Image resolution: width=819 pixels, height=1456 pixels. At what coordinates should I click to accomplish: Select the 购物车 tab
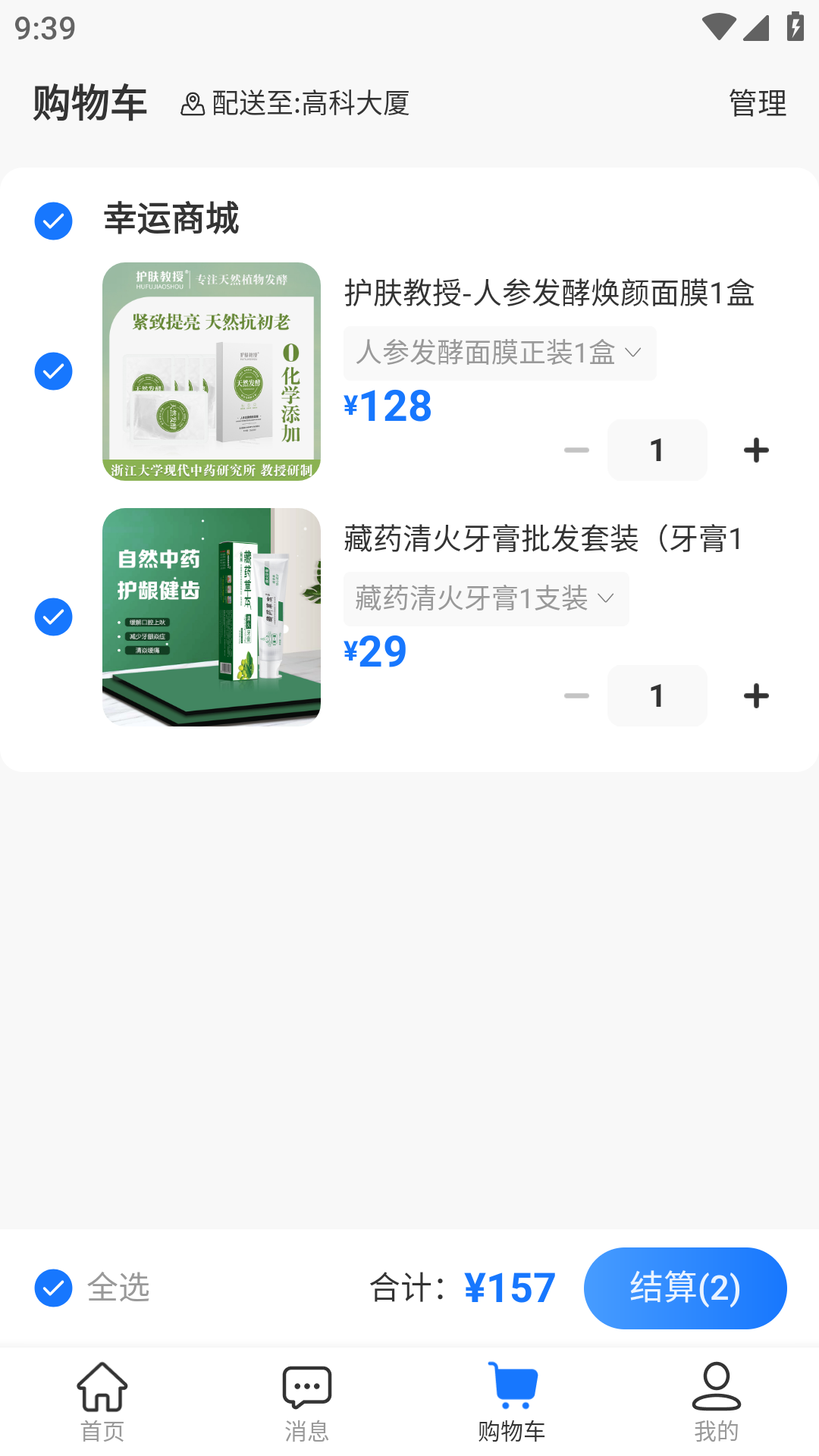[512, 1401]
